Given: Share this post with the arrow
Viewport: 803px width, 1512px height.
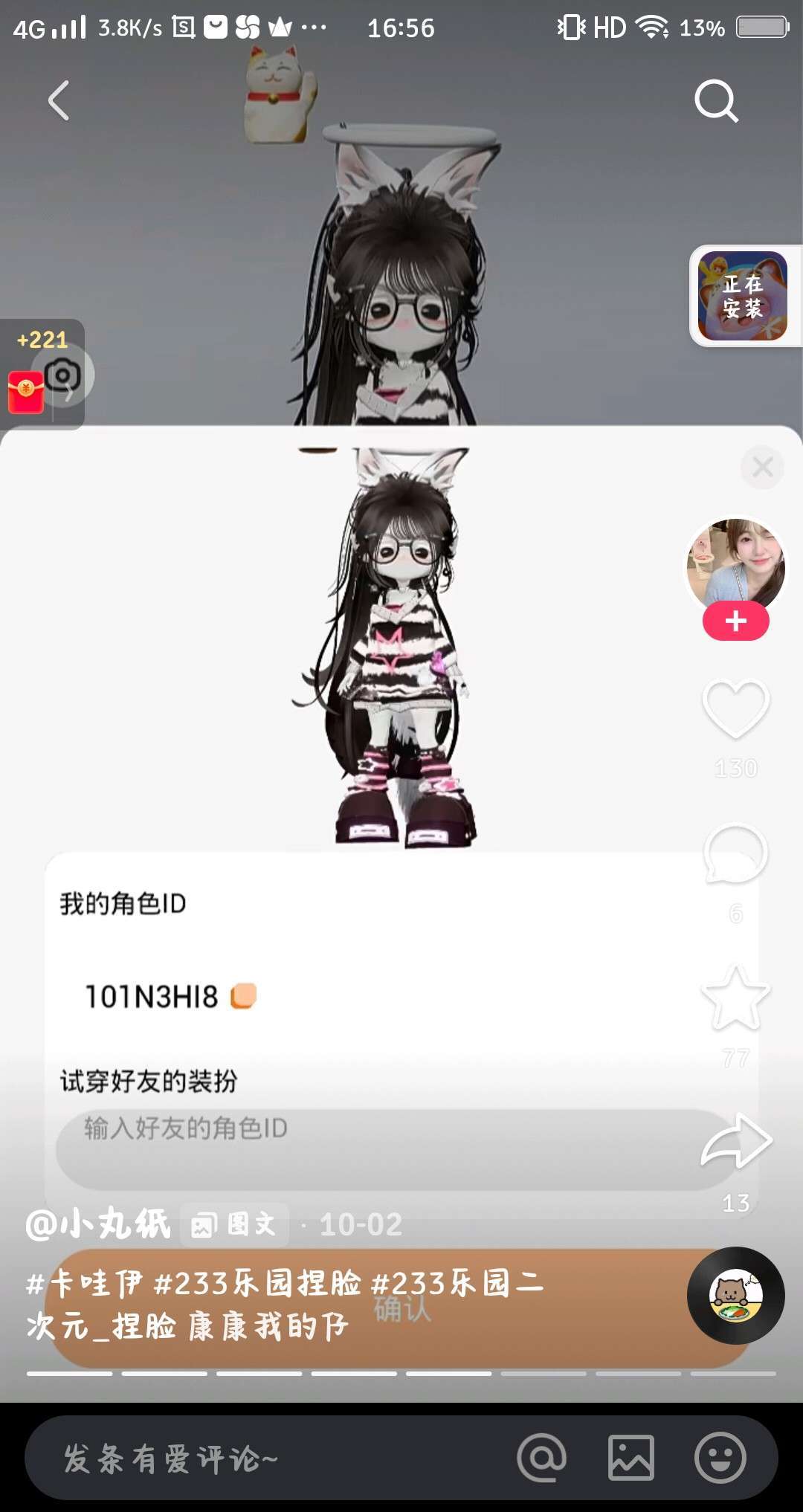Looking at the screenshot, I should pyautogui.click(x=735, y=1141).
